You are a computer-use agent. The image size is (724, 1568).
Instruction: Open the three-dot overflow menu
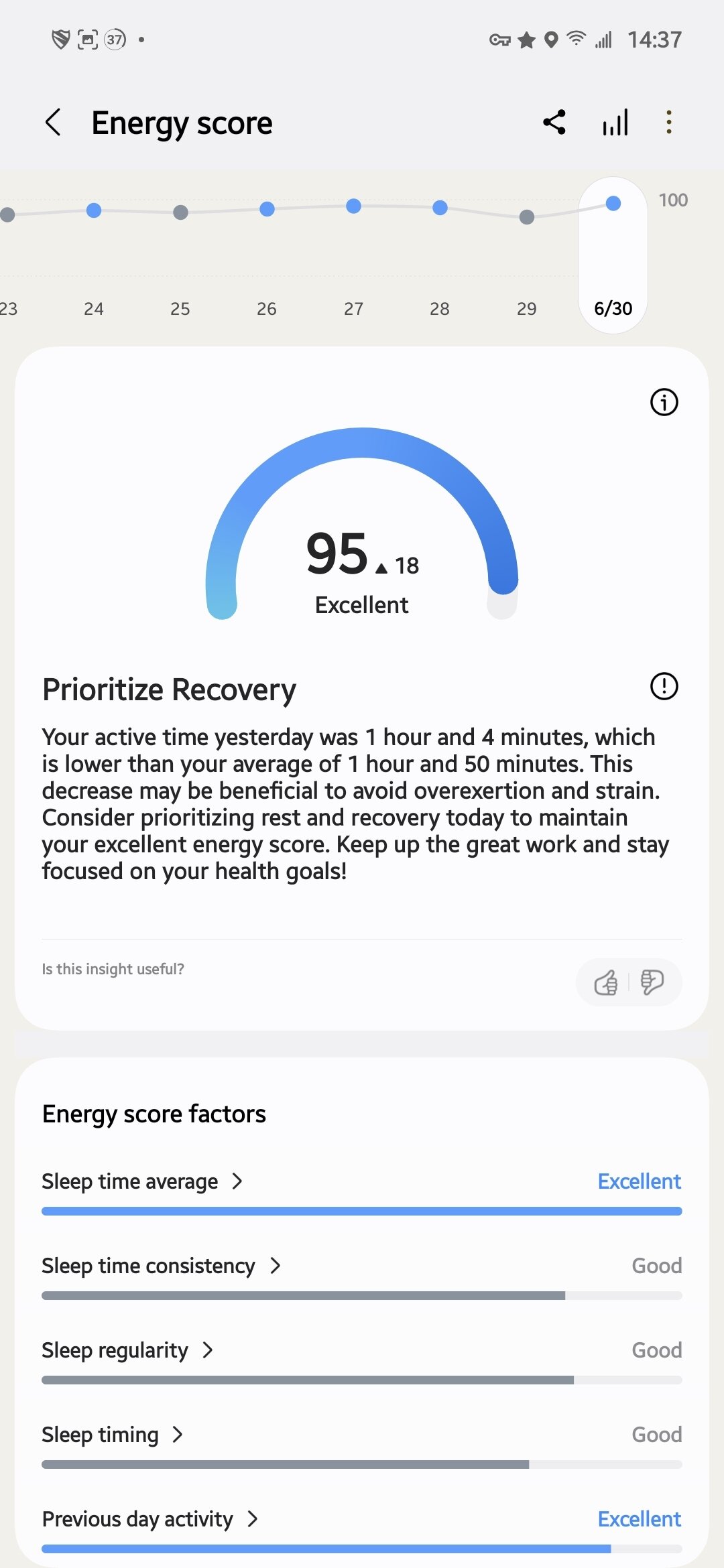tap(668, 123)
